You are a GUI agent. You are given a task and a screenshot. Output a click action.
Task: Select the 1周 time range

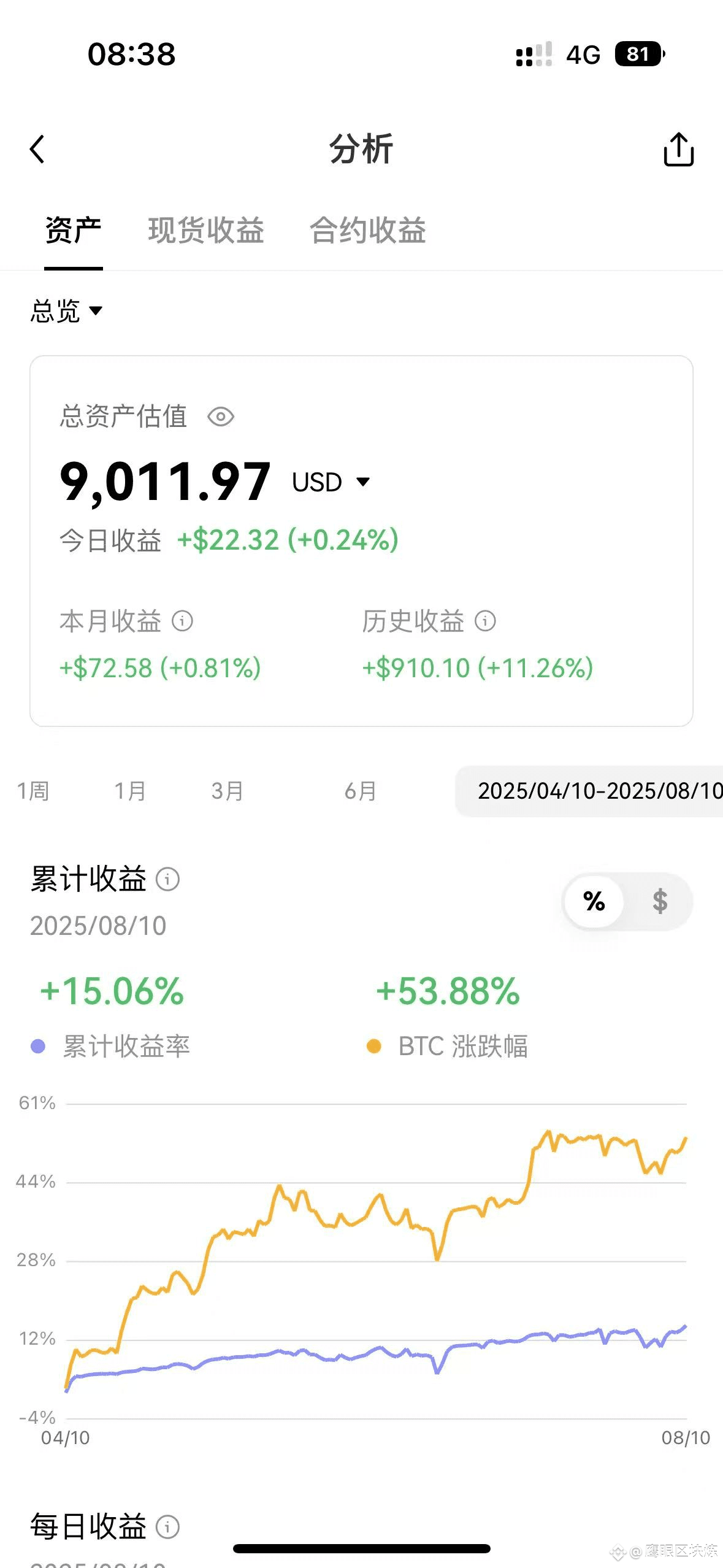point(33,791)
